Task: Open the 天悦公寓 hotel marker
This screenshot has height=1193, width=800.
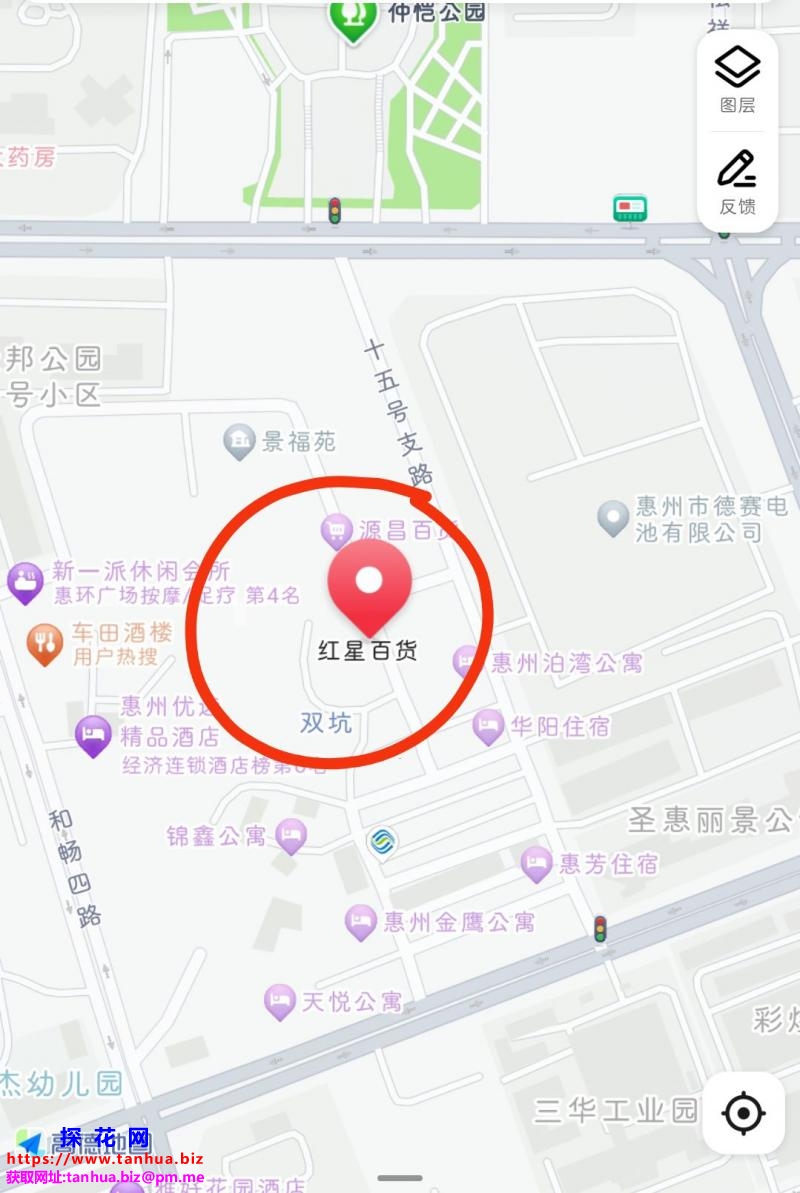Action: coord(281,1001)
